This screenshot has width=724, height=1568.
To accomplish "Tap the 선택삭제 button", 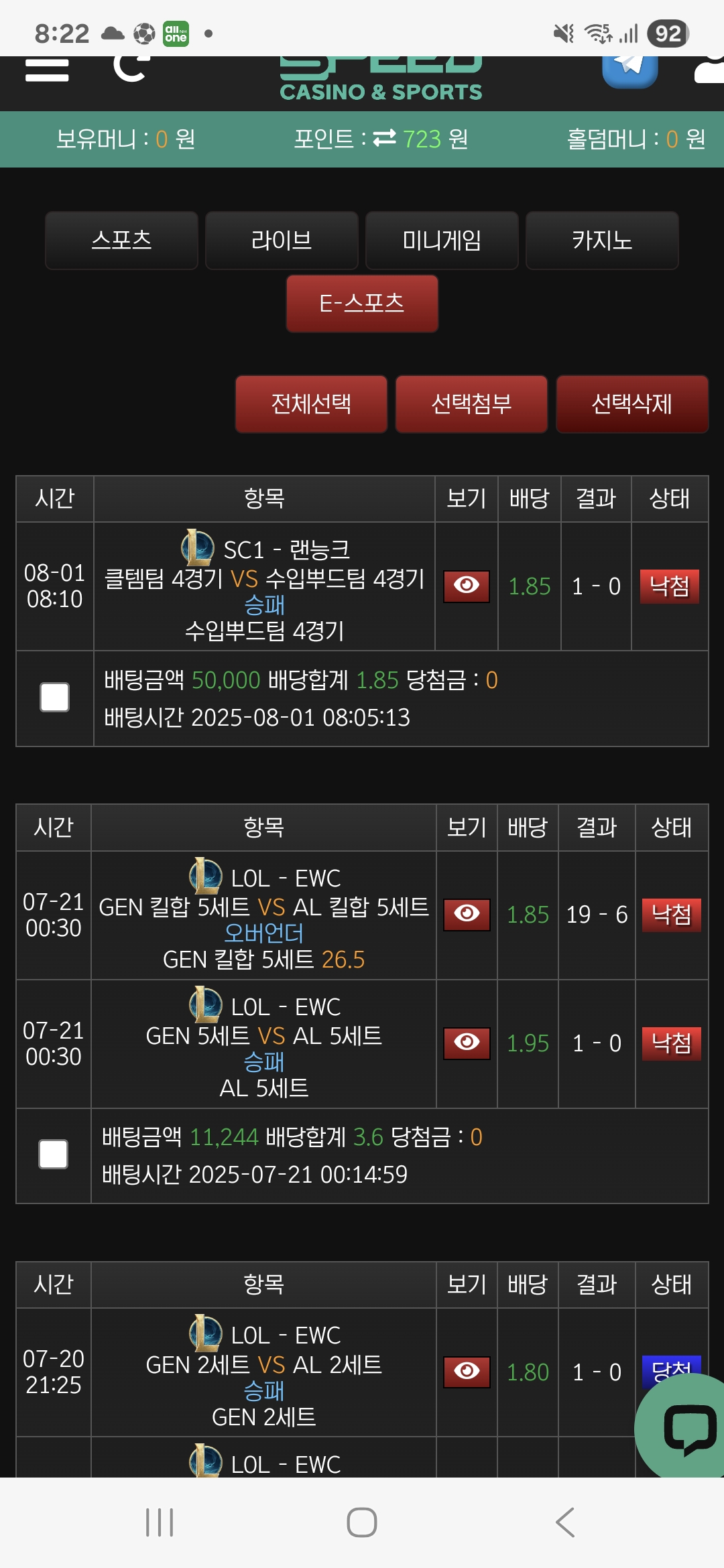I will point(631,404).
